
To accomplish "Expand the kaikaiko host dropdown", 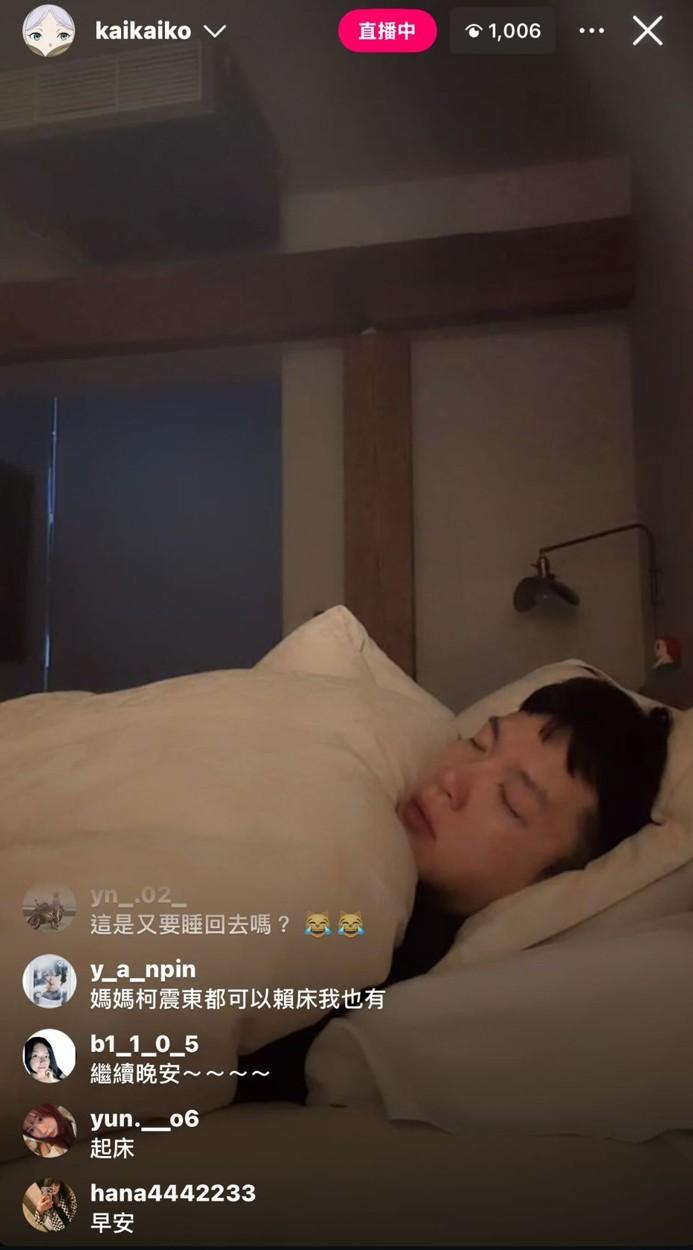I will (x=214, y=31).
